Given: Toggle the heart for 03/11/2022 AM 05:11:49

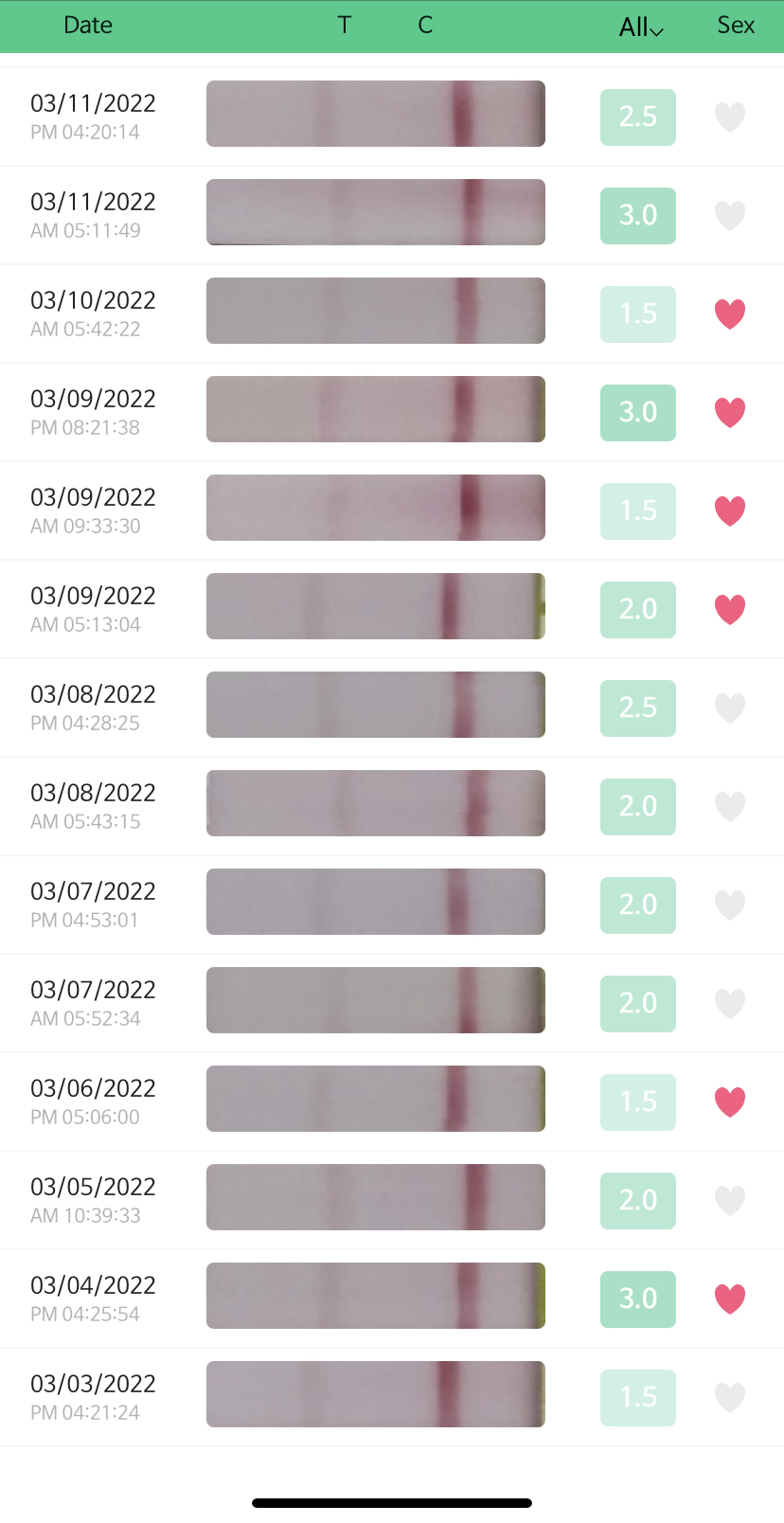Looking at the screenshot, I should point(729,215).
